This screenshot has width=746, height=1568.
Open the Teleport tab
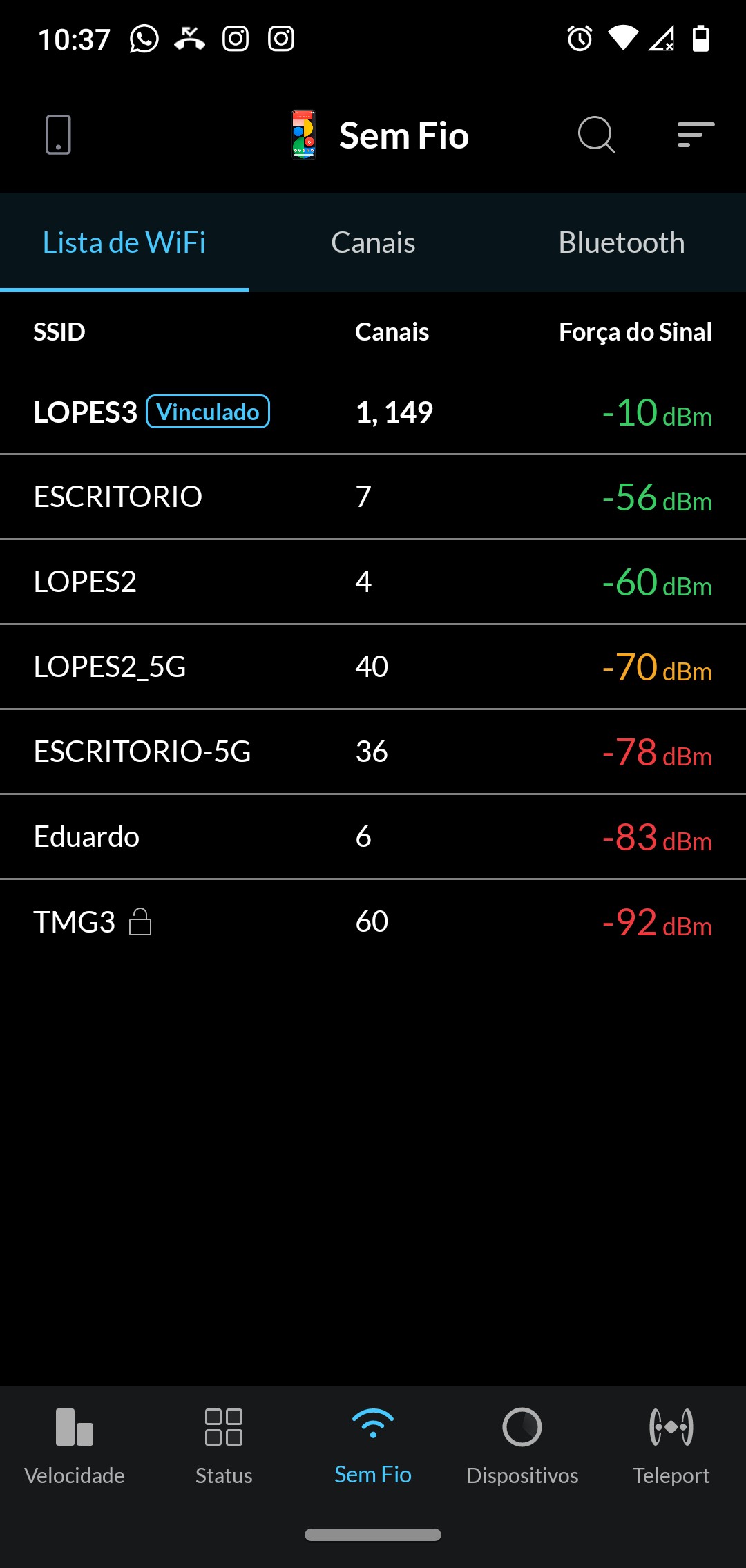coord(671,1445)
